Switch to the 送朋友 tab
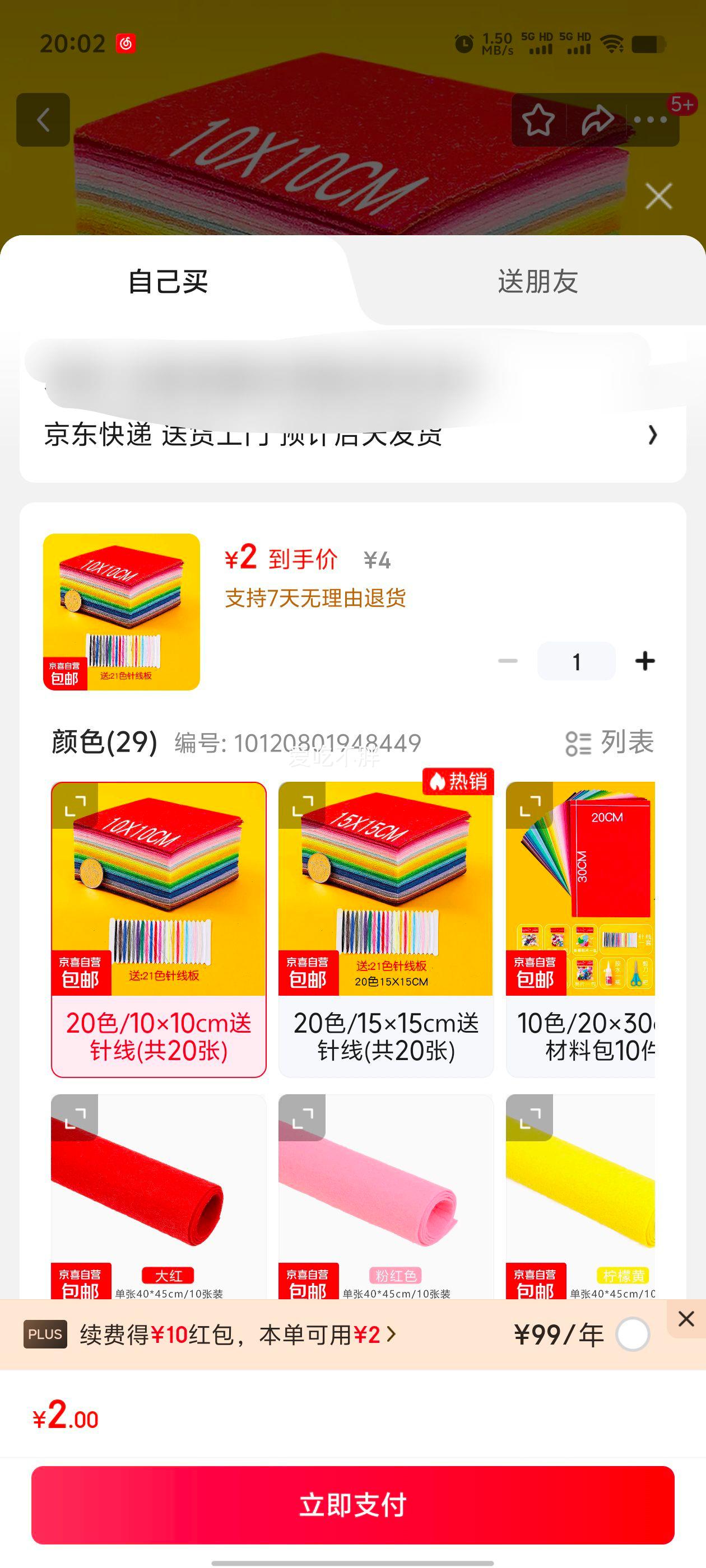The height and width of the screenshot is (1568, 706). (537, 282)
